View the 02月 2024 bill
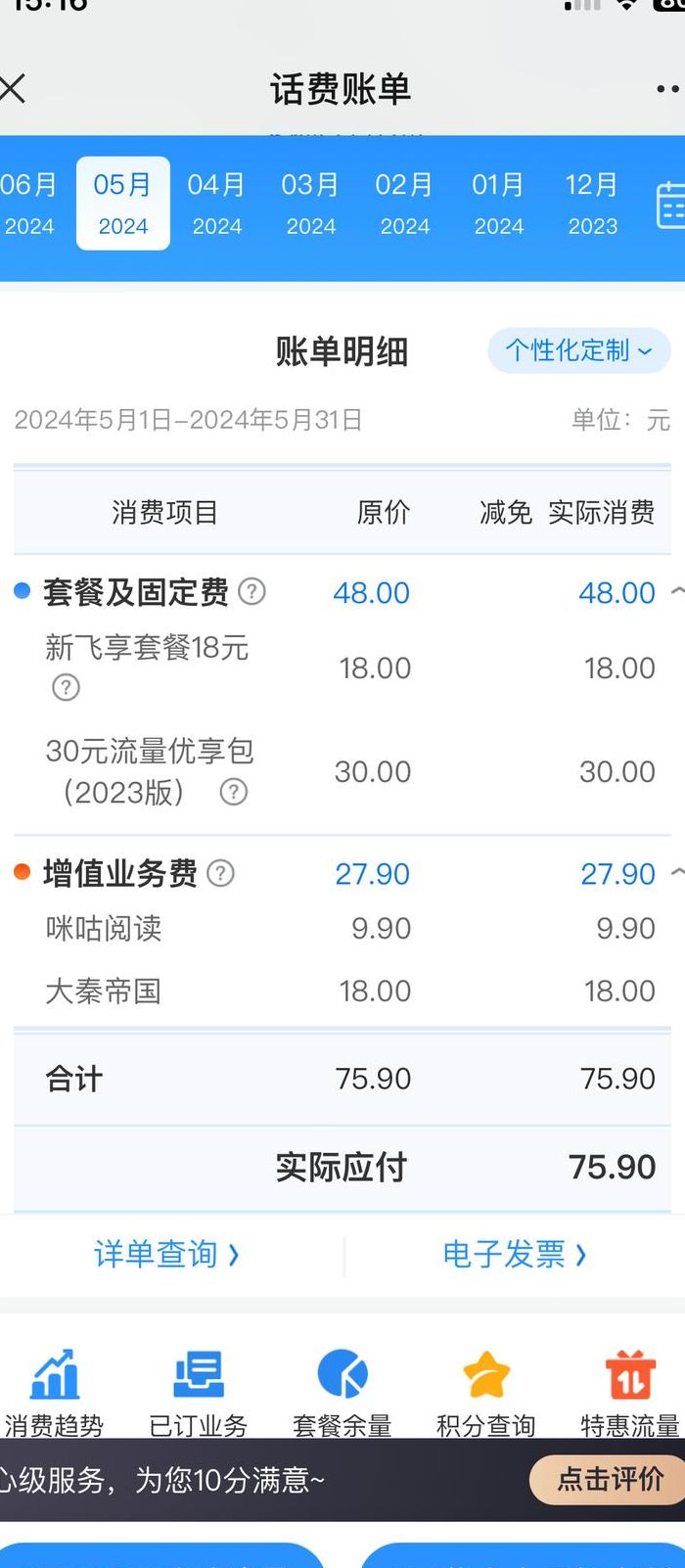 (404, 204)
